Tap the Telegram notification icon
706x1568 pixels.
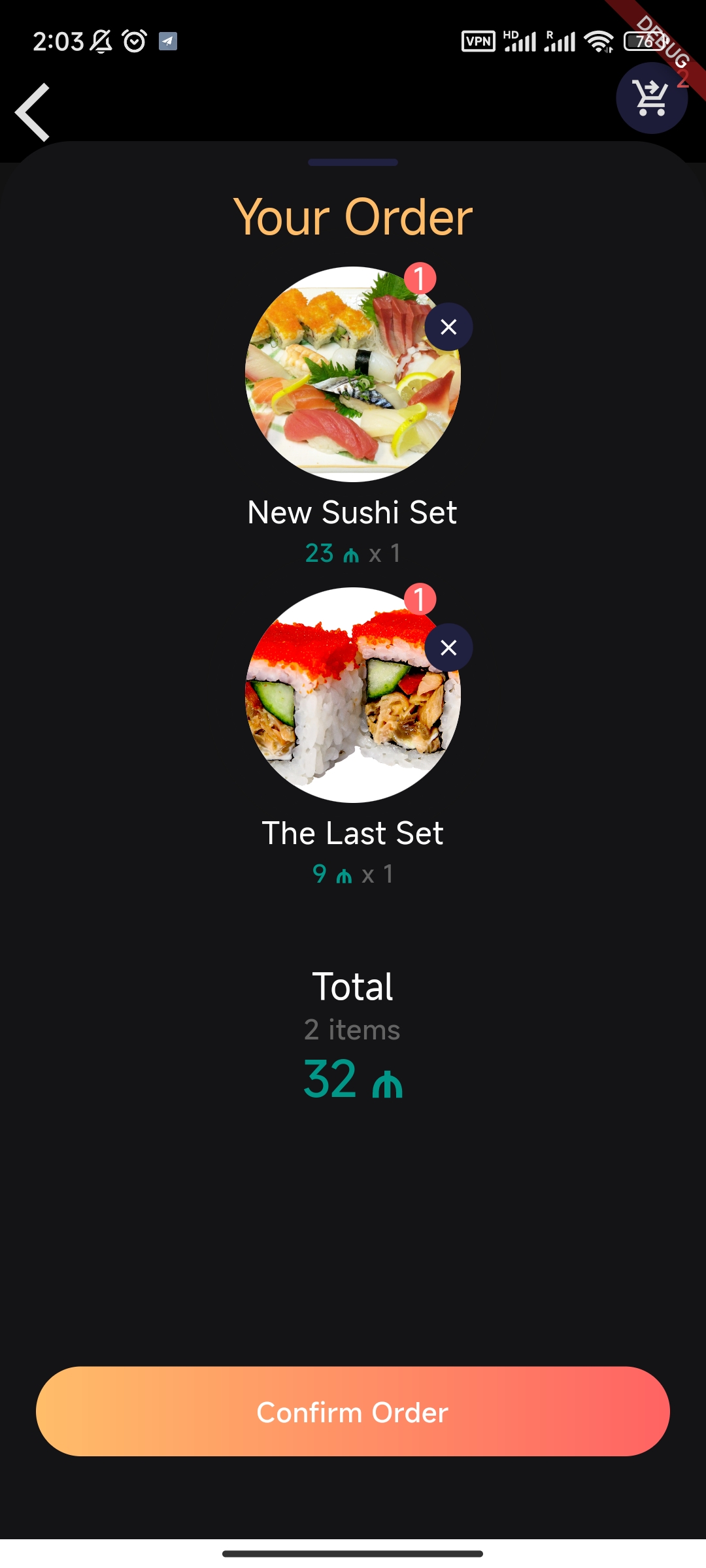(x=167, y=41)
